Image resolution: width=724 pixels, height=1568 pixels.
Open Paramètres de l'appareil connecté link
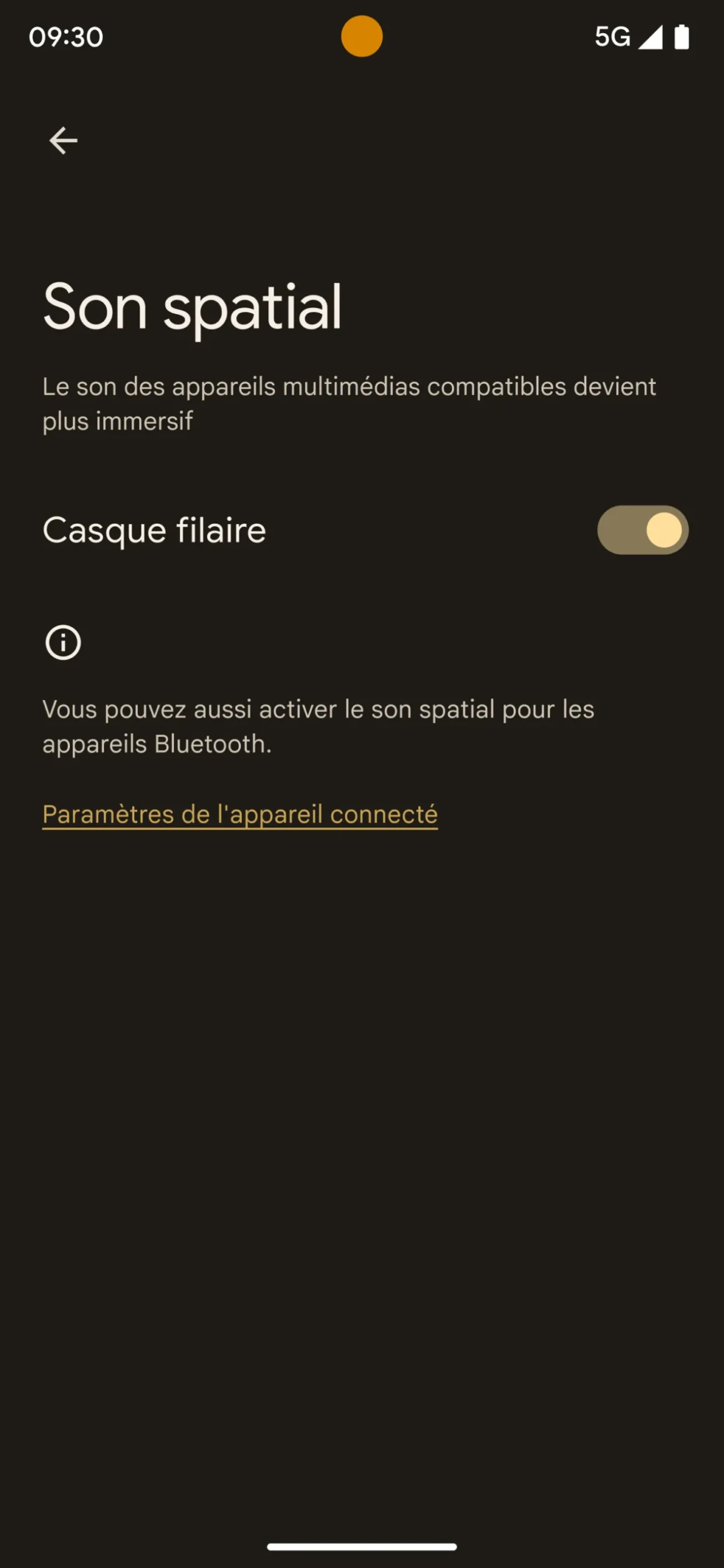click(x=240, y=814)
